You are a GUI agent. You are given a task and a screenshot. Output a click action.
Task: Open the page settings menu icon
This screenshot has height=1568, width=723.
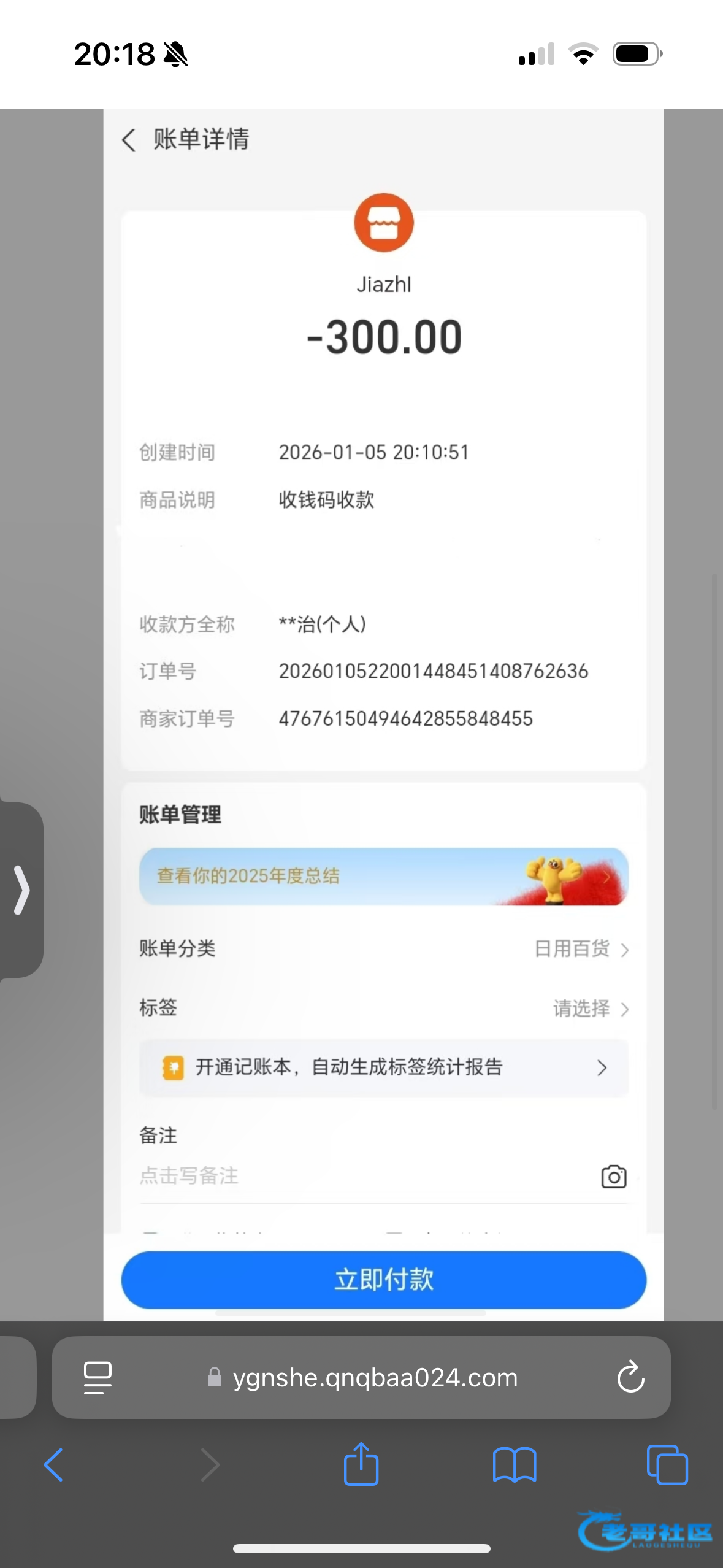[x=98, y=1378]
